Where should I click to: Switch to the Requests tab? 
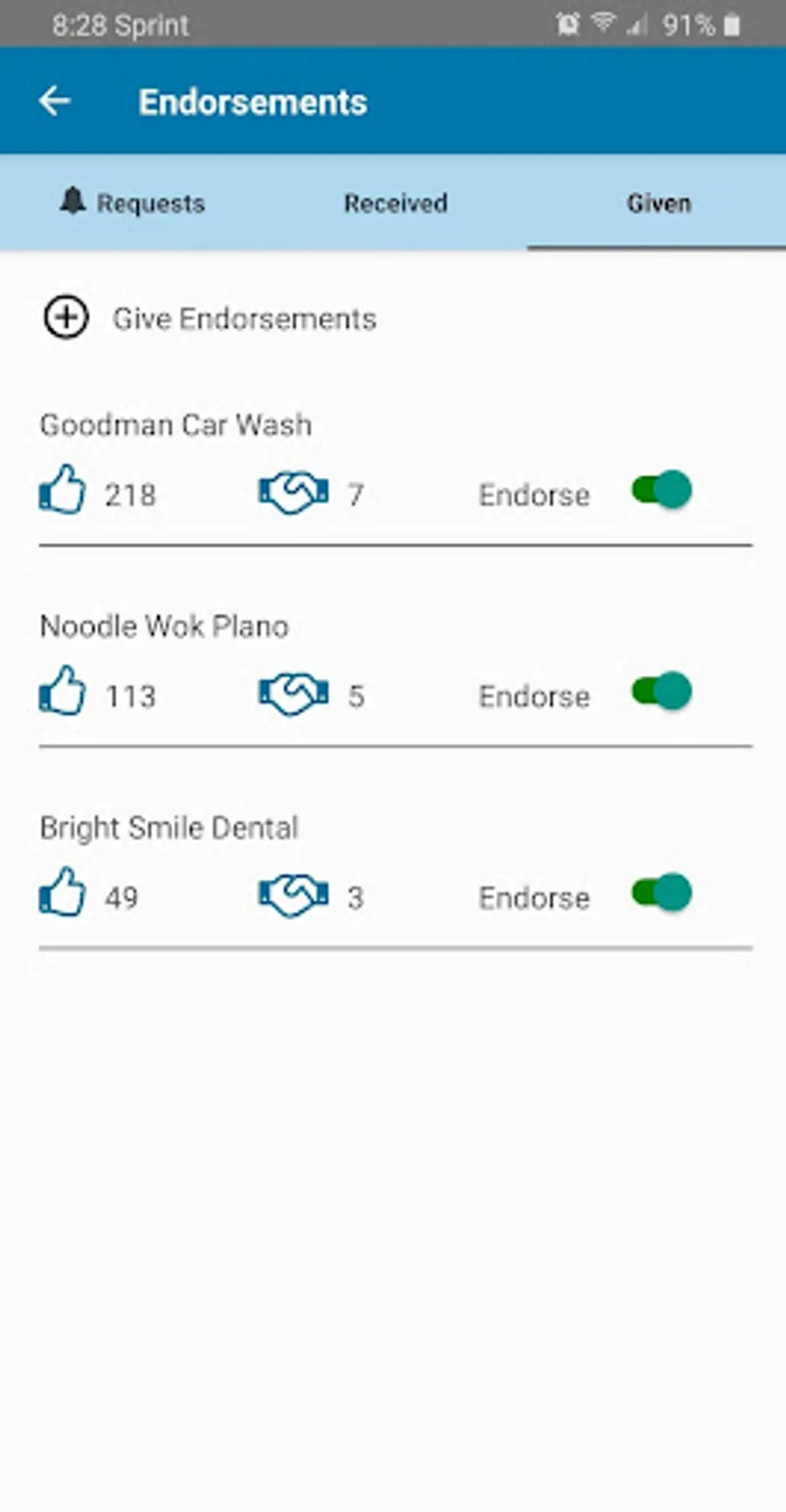(x=133, y=203)
